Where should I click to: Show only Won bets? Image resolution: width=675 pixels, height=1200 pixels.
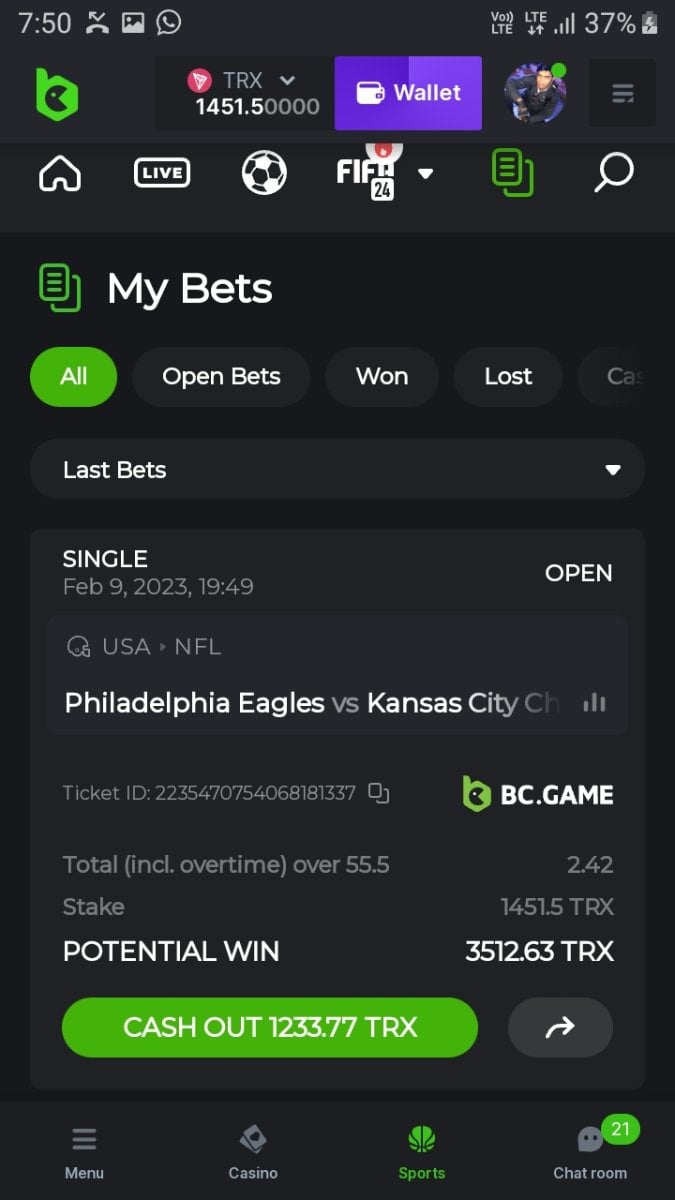[x=381, y=377]
